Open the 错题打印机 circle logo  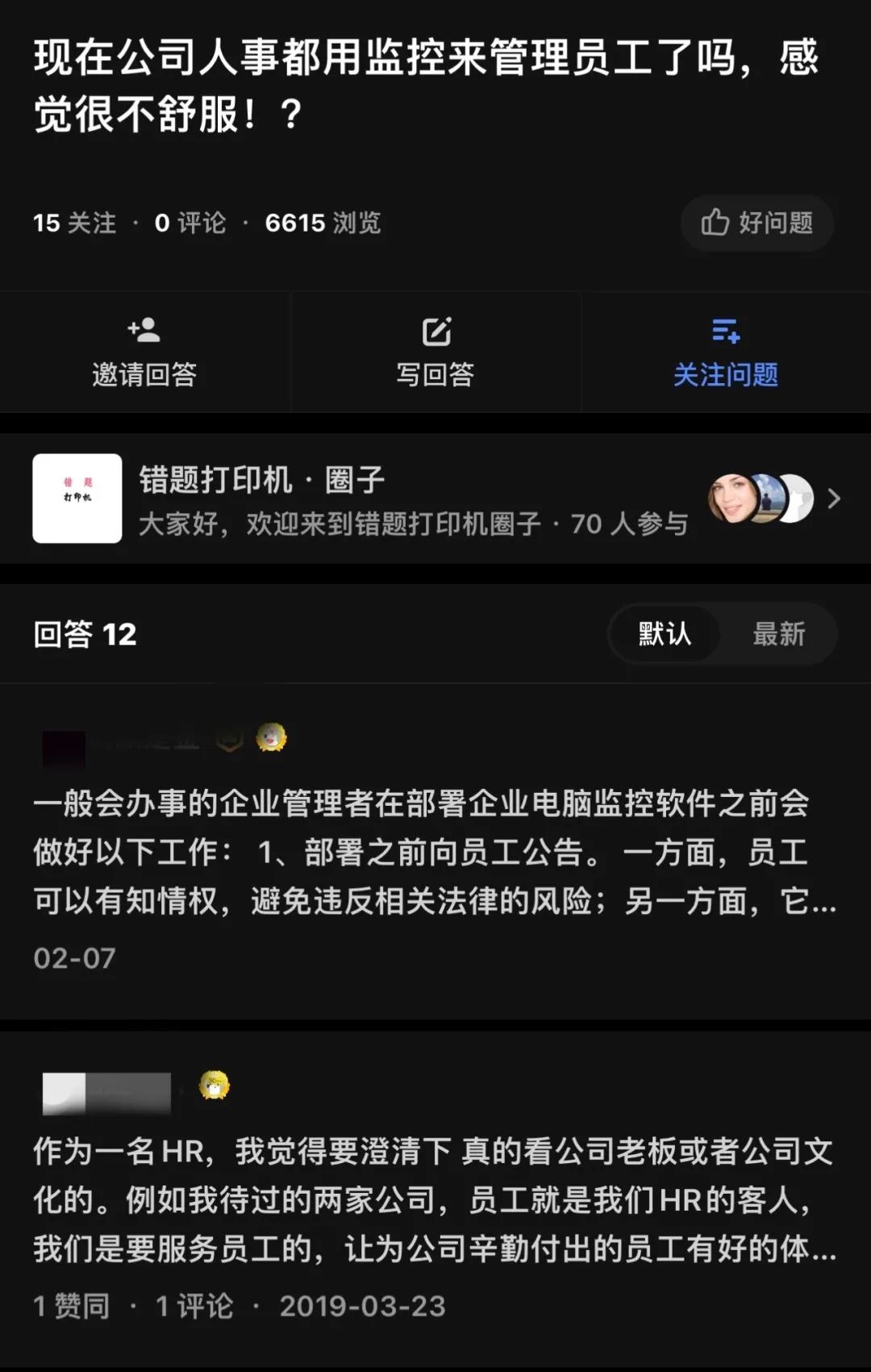click(x=77, y=498)
